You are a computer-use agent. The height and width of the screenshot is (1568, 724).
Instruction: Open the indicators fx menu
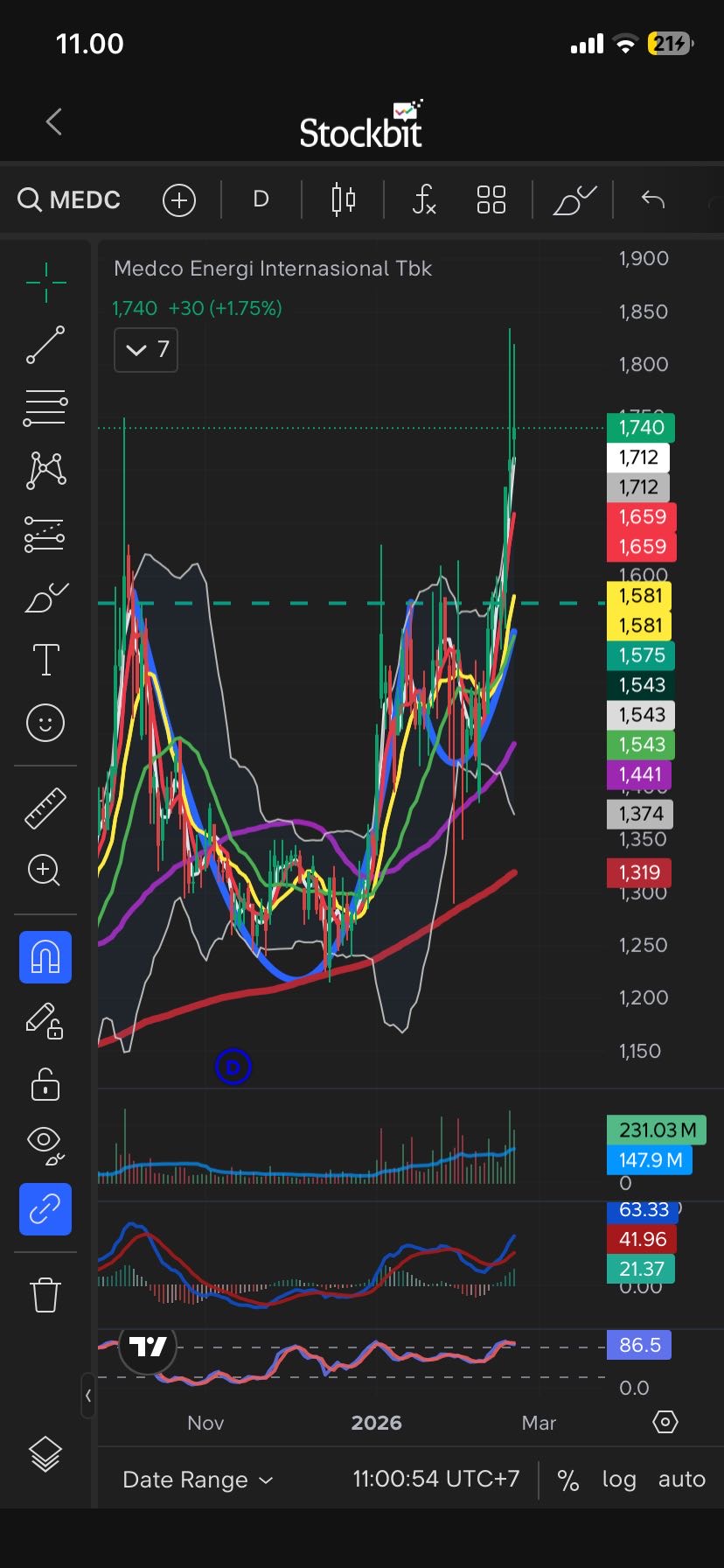(x=424, y=200)
